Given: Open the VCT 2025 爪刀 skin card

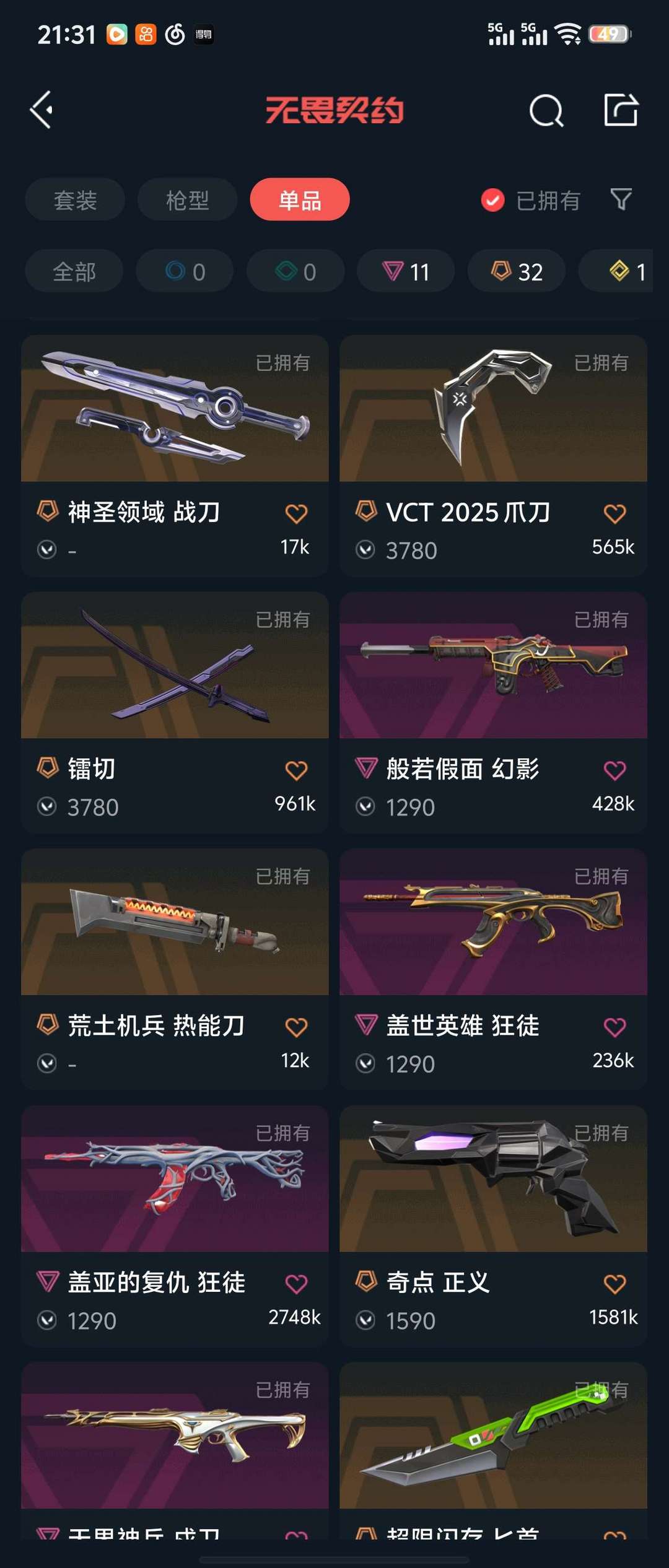Looking at the screenshot, I should (x=493, y=433).
